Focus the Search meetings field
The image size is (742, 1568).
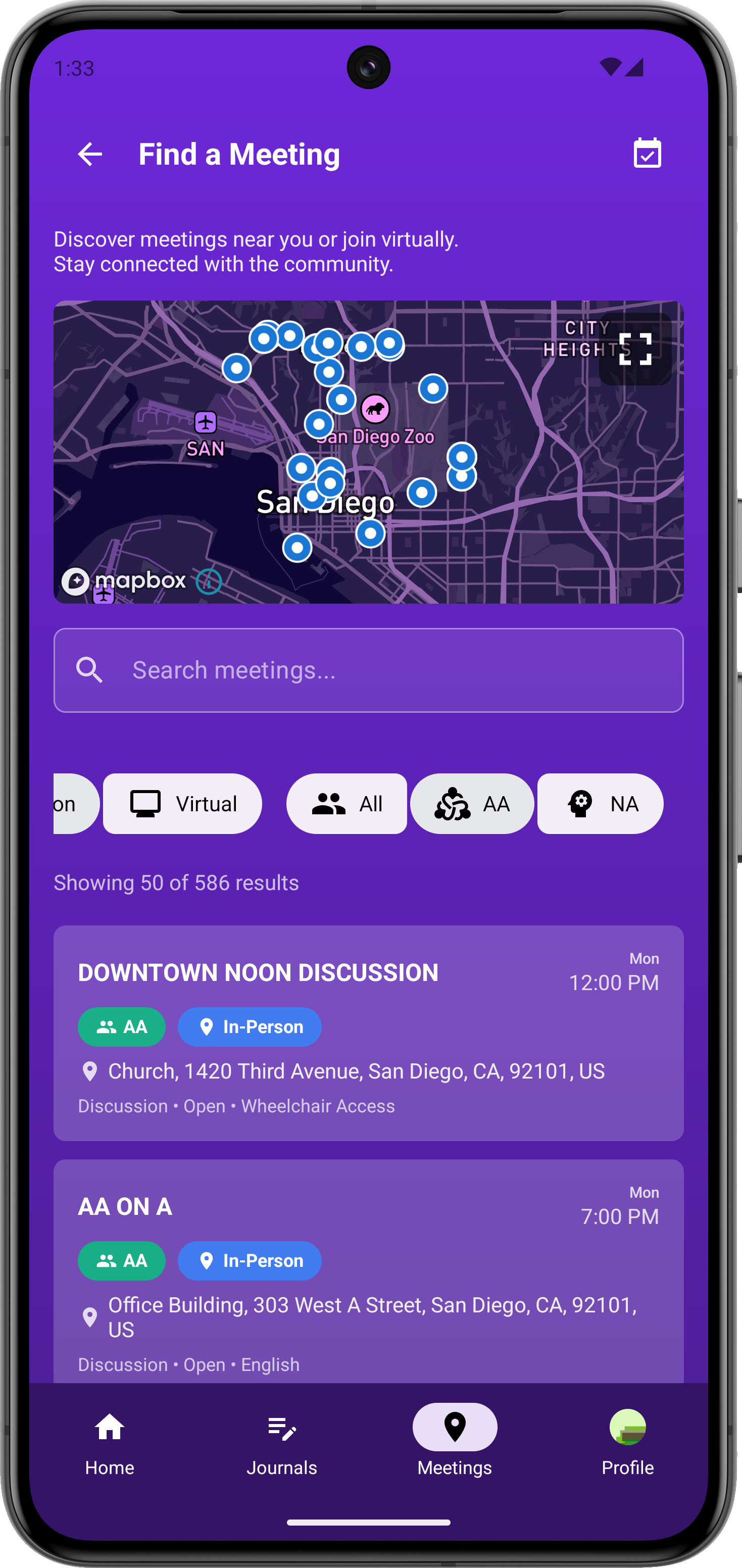point(368,670)
